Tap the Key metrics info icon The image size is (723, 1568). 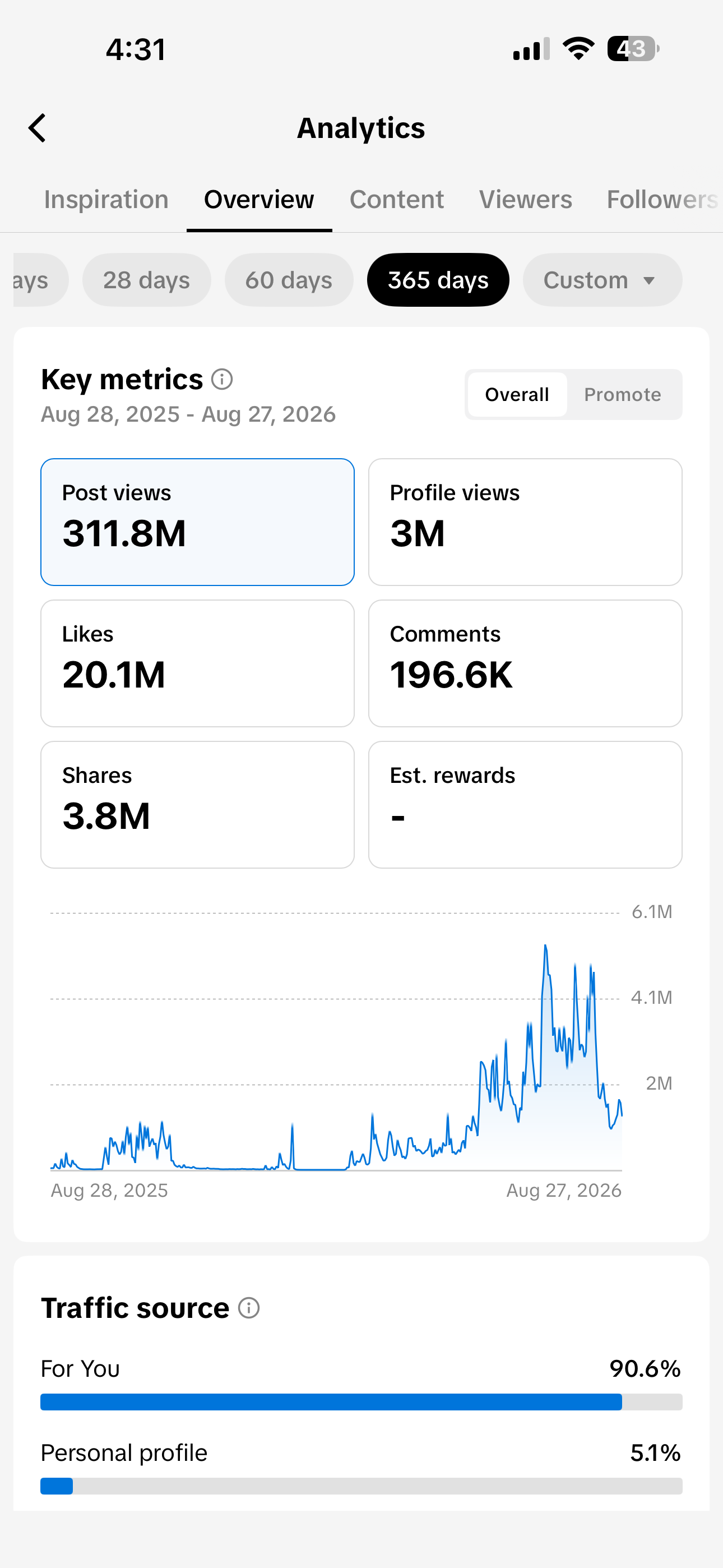click(222, 379)
